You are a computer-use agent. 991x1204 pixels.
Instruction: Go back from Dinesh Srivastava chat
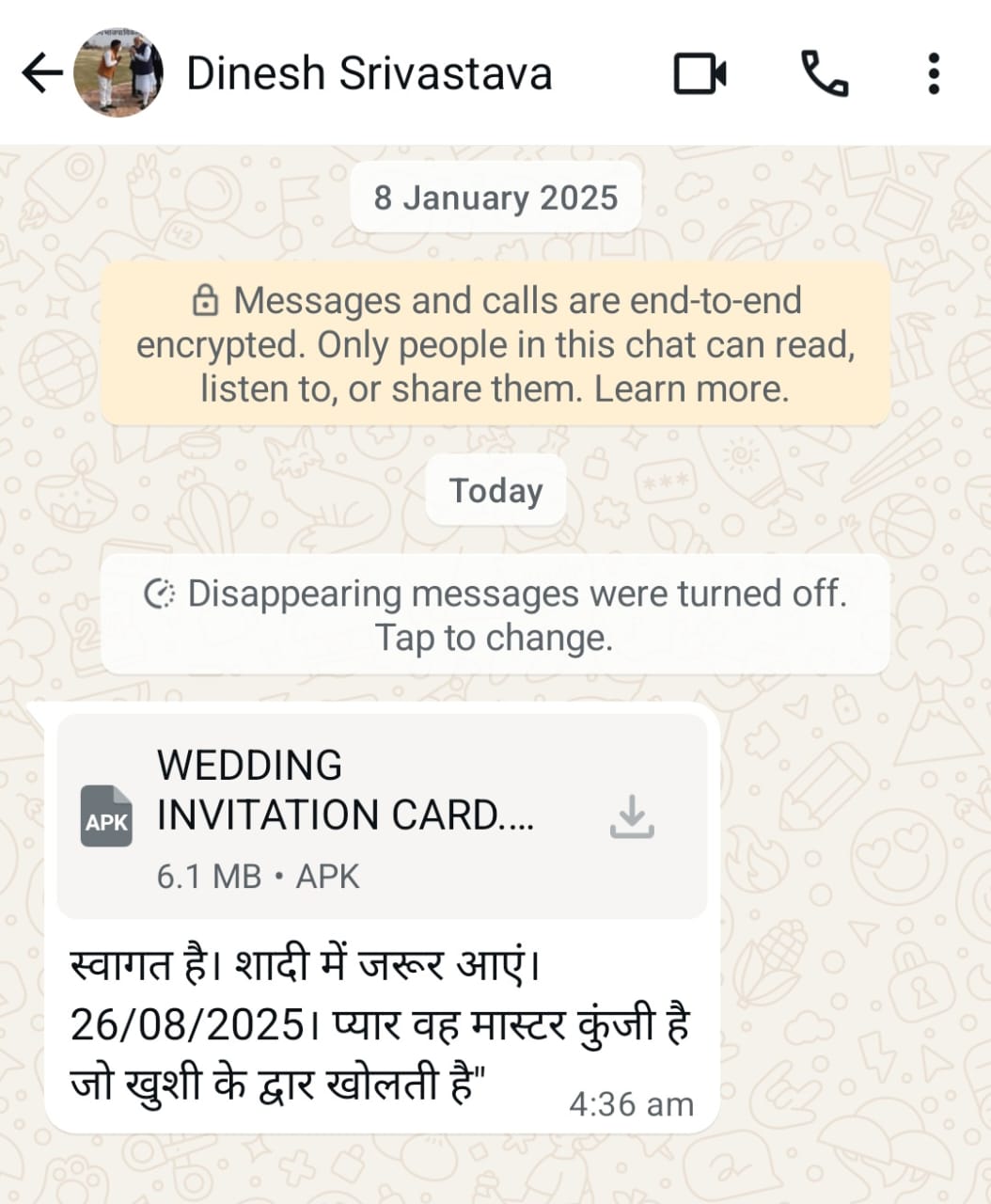click(x=41, y=73)
